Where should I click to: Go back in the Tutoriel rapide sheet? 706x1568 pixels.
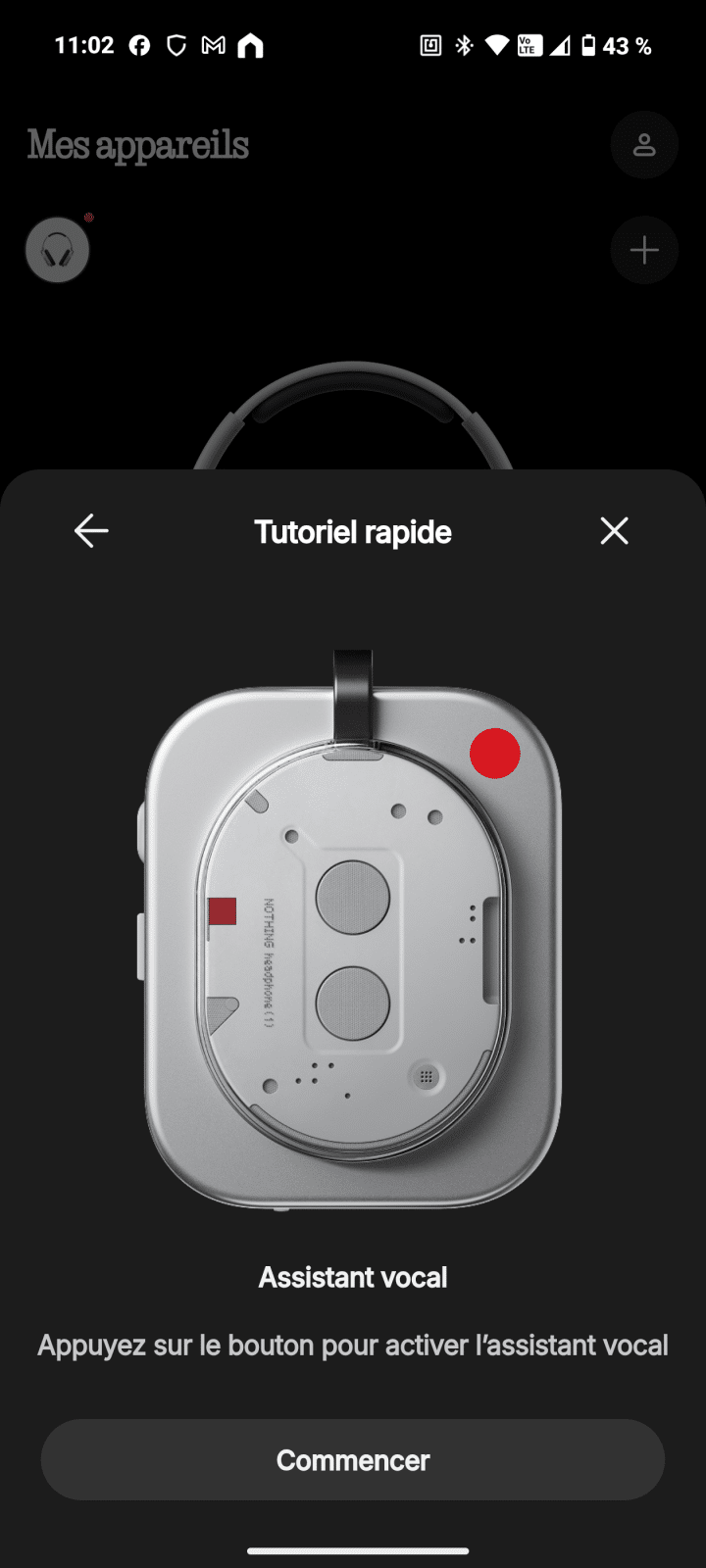tap(91, 531)
